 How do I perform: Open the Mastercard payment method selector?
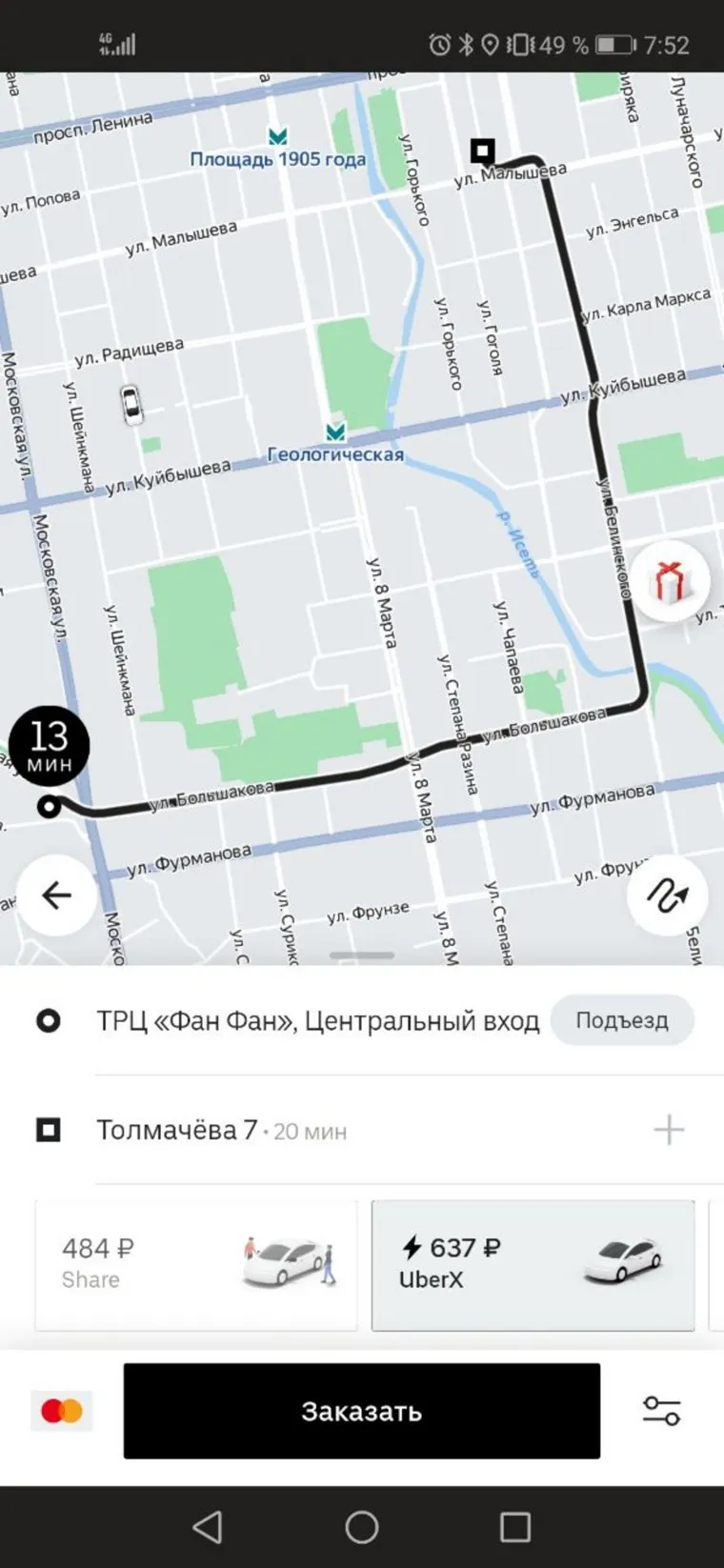(62, 1411)
